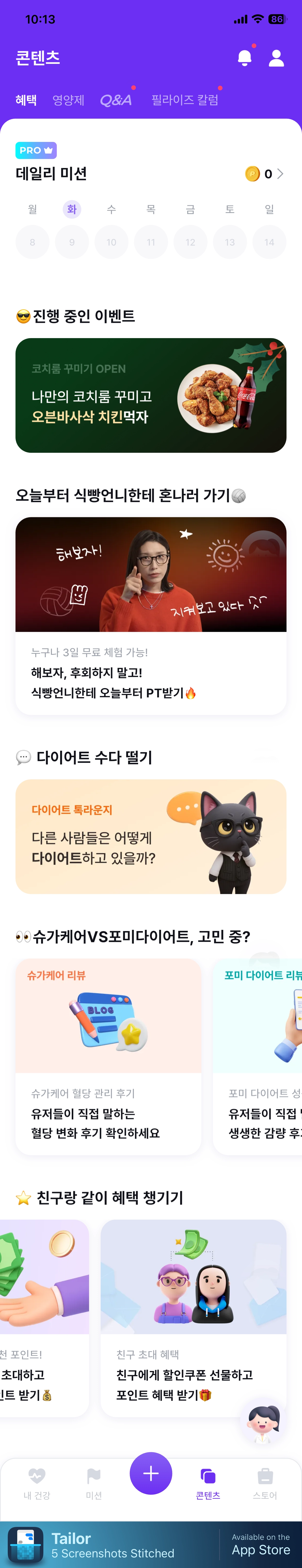Open the points balance chevron
Screen dimensions: 302x1568
tap(280, 174)
